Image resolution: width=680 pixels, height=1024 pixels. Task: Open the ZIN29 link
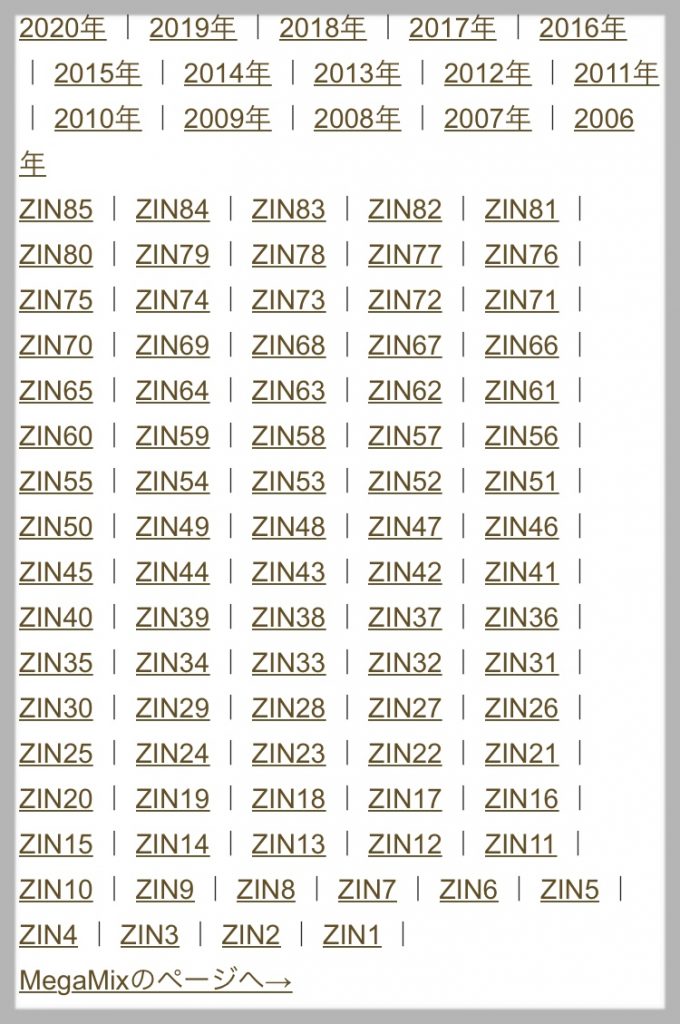point(172,709)
